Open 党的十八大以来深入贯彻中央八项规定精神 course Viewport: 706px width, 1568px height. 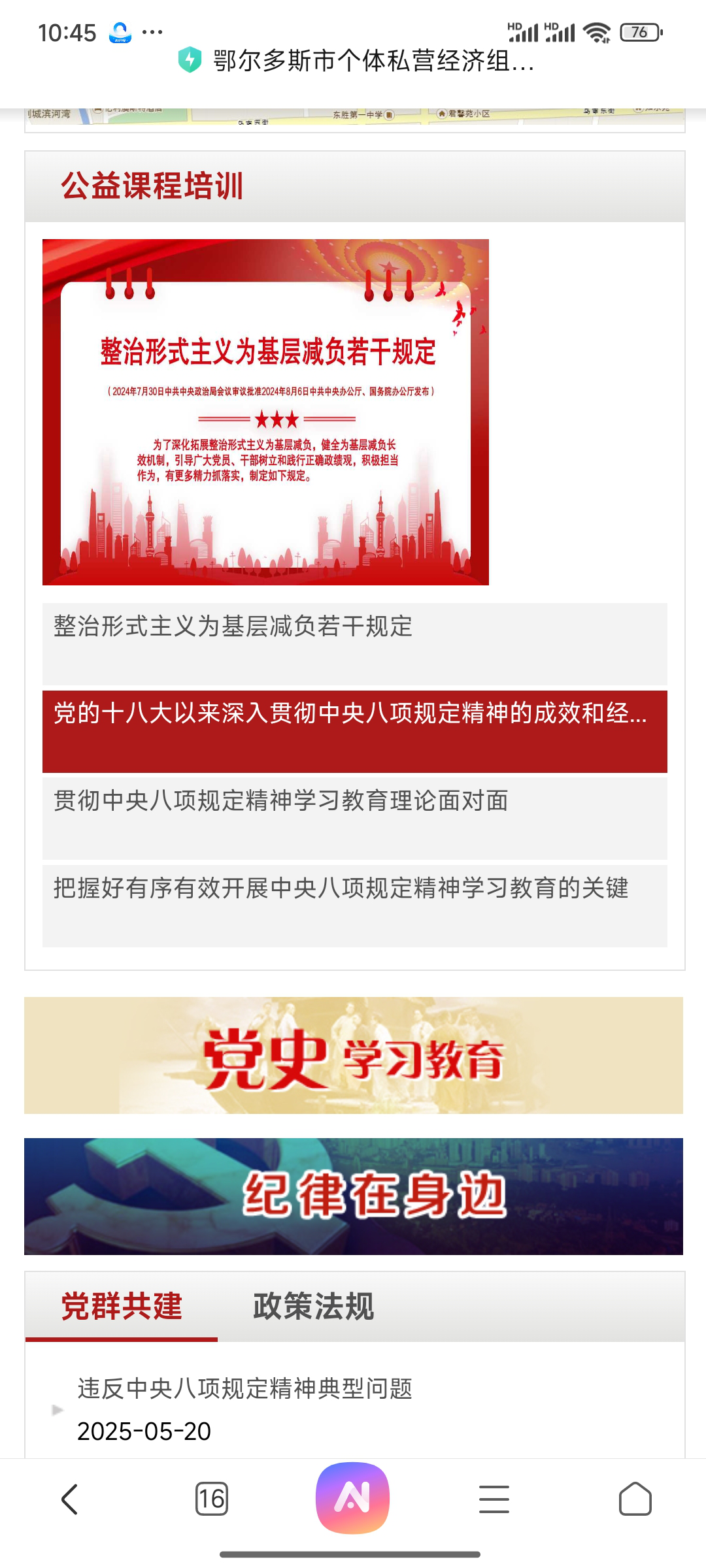click(x=354, y=730)
